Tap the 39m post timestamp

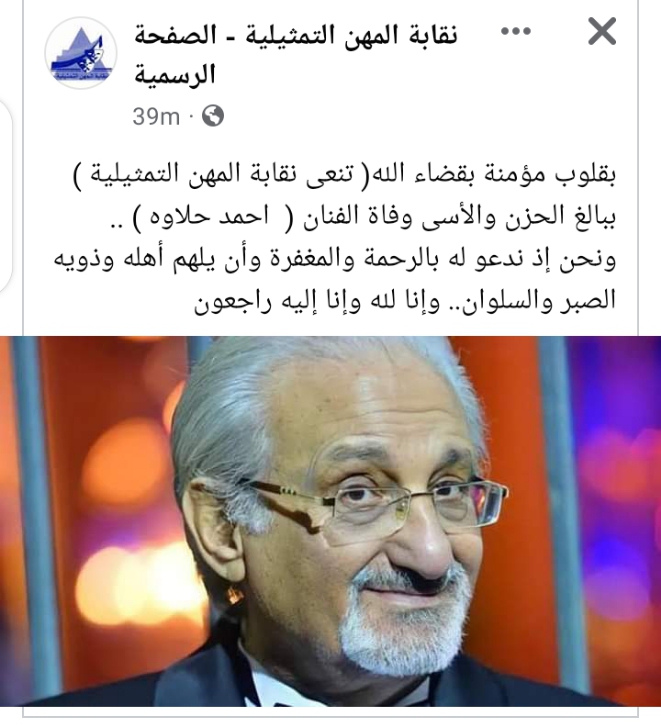coord(155,117)
